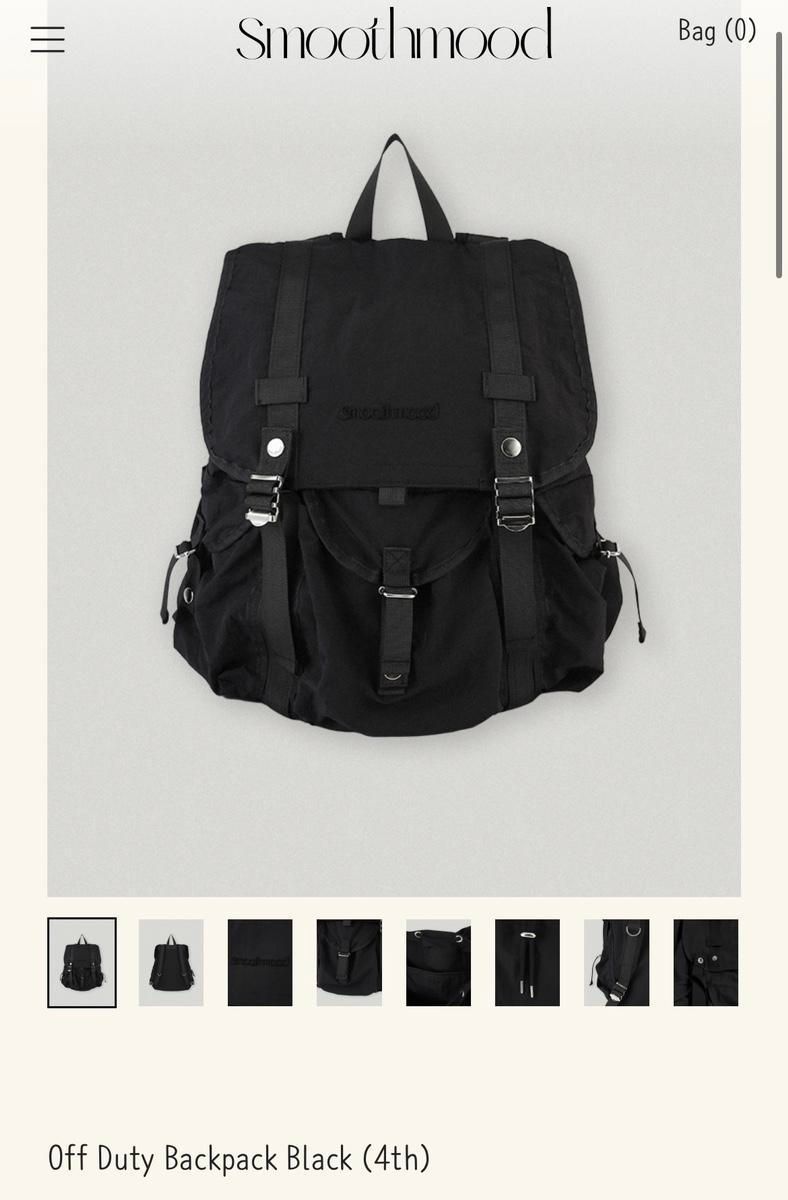
Task: Select the first thumbnail showing backpack front
Action: click(x=82, y=962)
